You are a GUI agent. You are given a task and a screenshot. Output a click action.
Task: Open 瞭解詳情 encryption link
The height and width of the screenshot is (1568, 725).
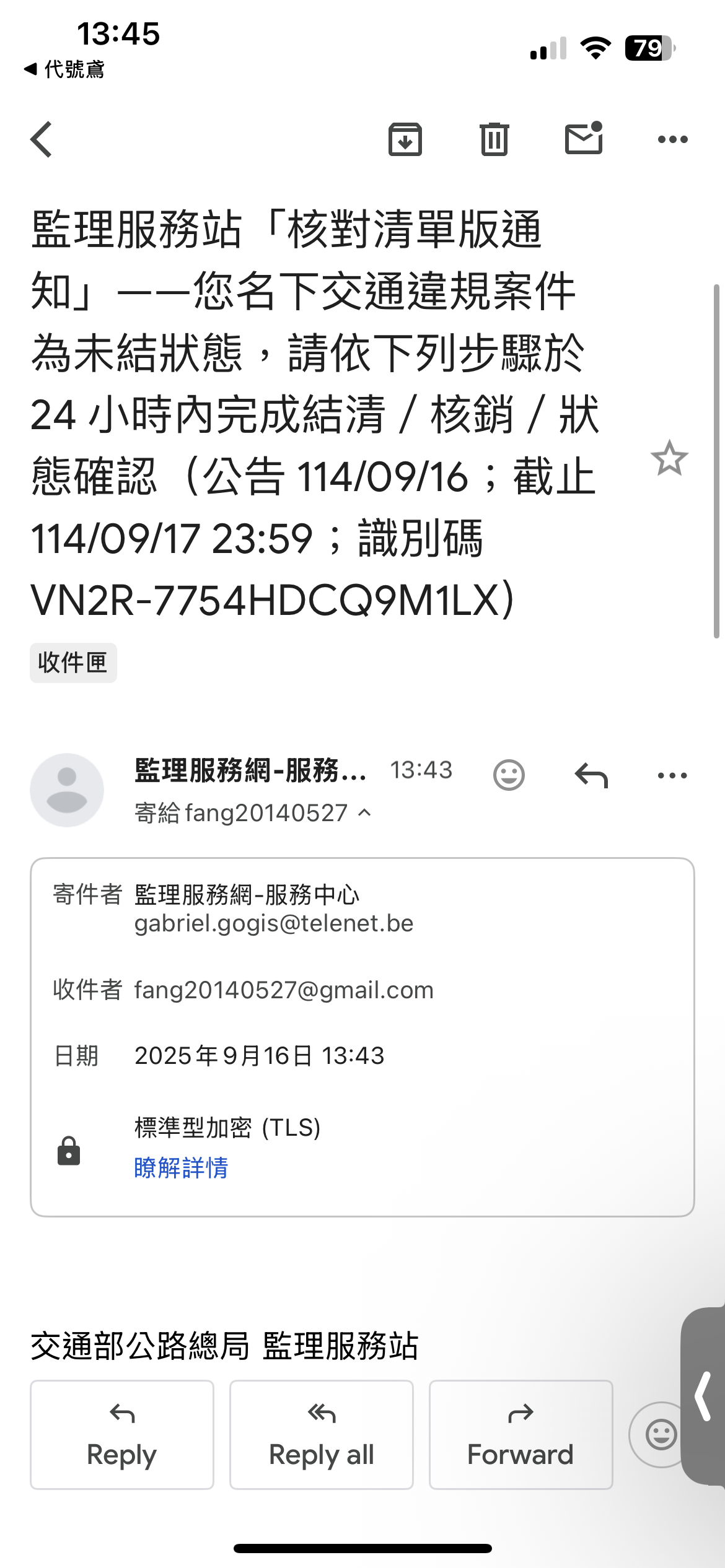[x=181, y=1168]
